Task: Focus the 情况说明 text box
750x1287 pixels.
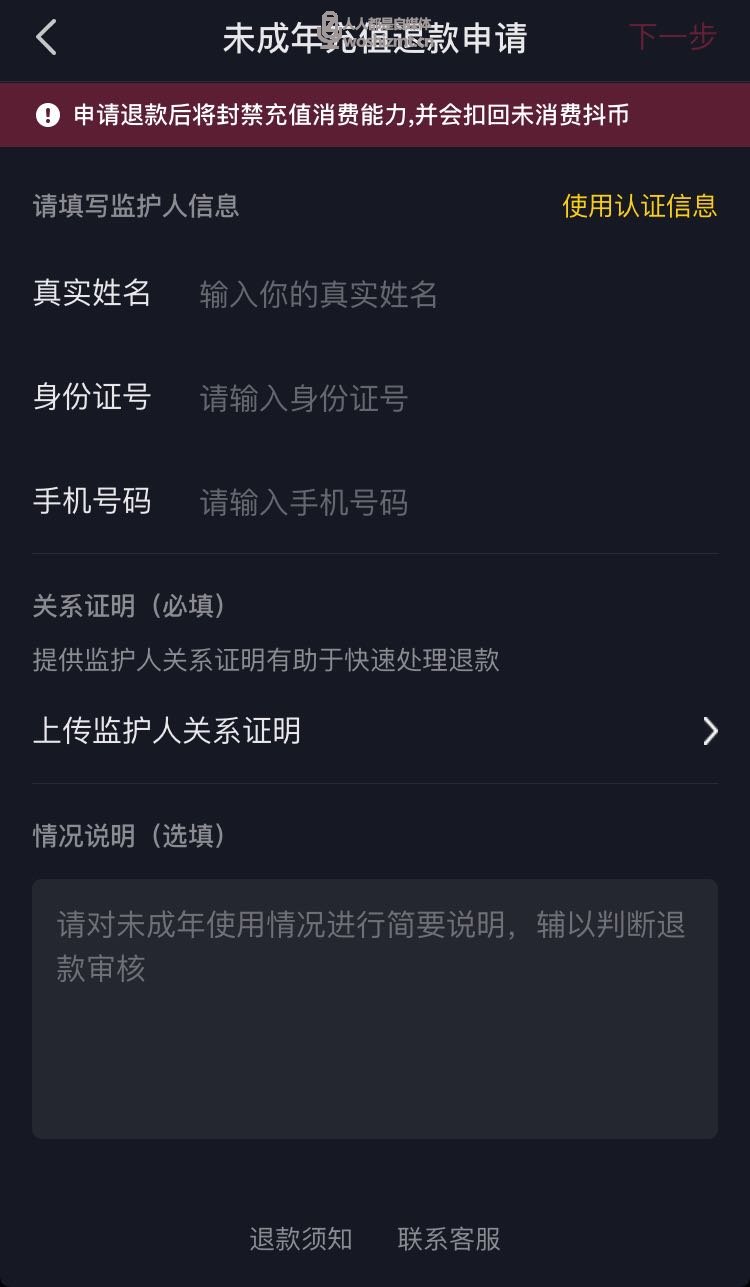Action: pyautogui.click(x=375, y=1008)
